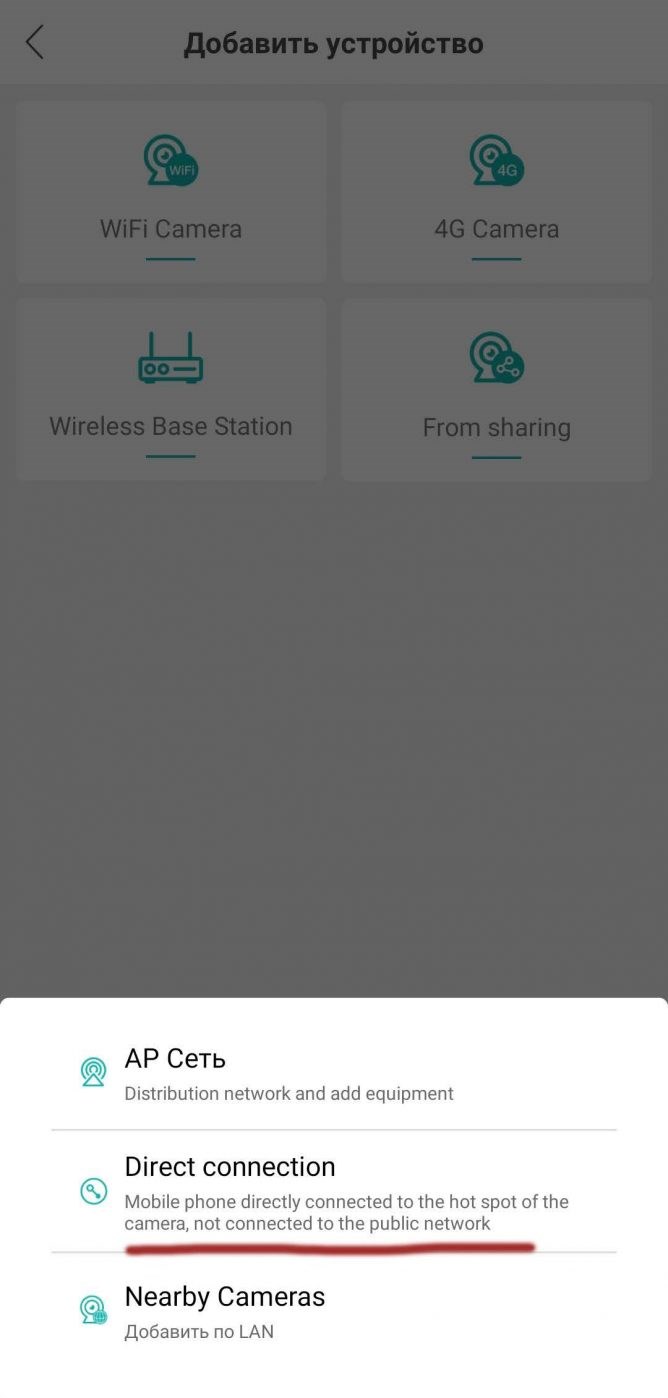The image size is (668, 1398).
Task: Choose Direct connection option
Action: coord(334,1192)
